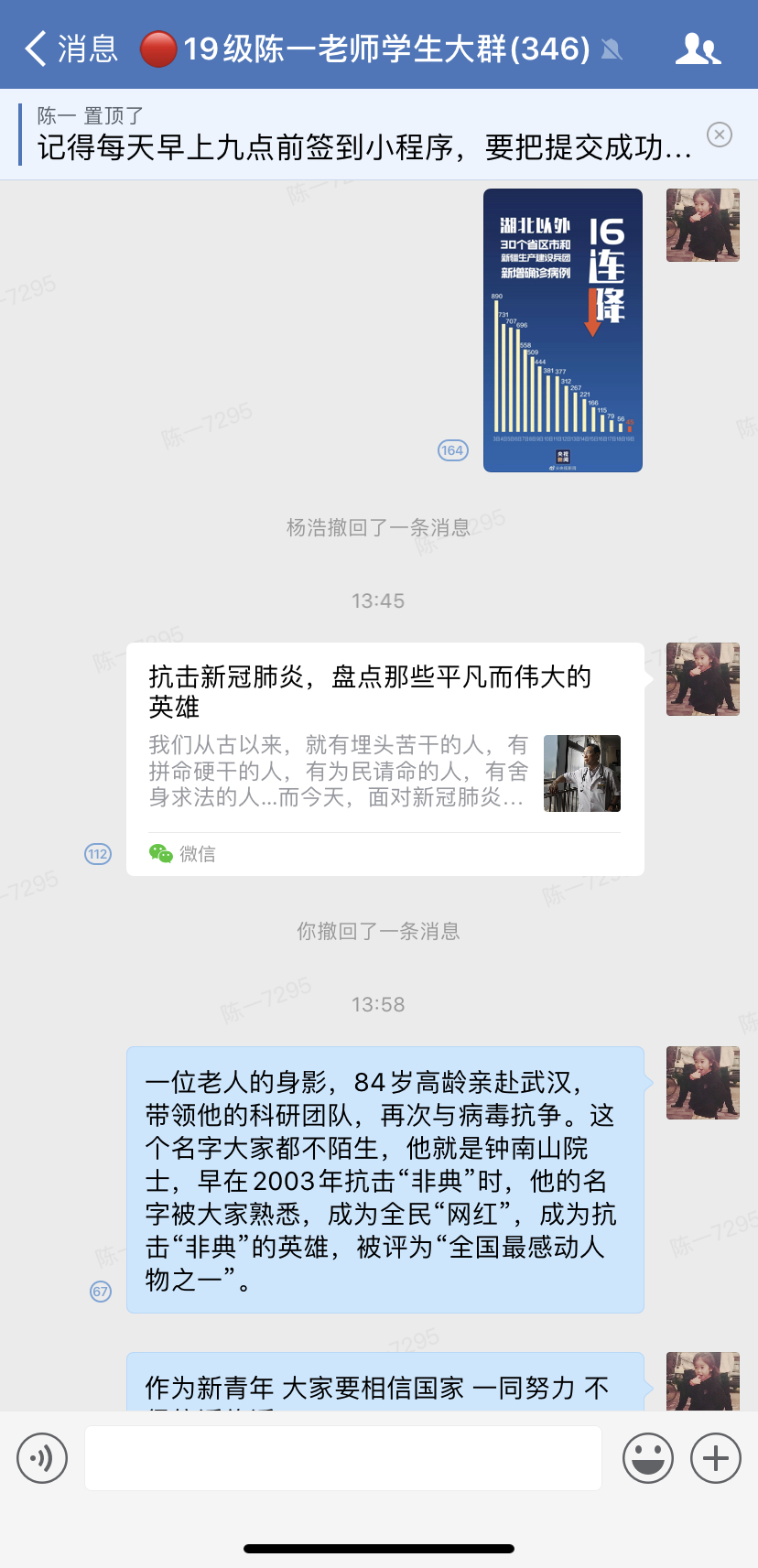Open the plus attachment menu

[716, 1457]
